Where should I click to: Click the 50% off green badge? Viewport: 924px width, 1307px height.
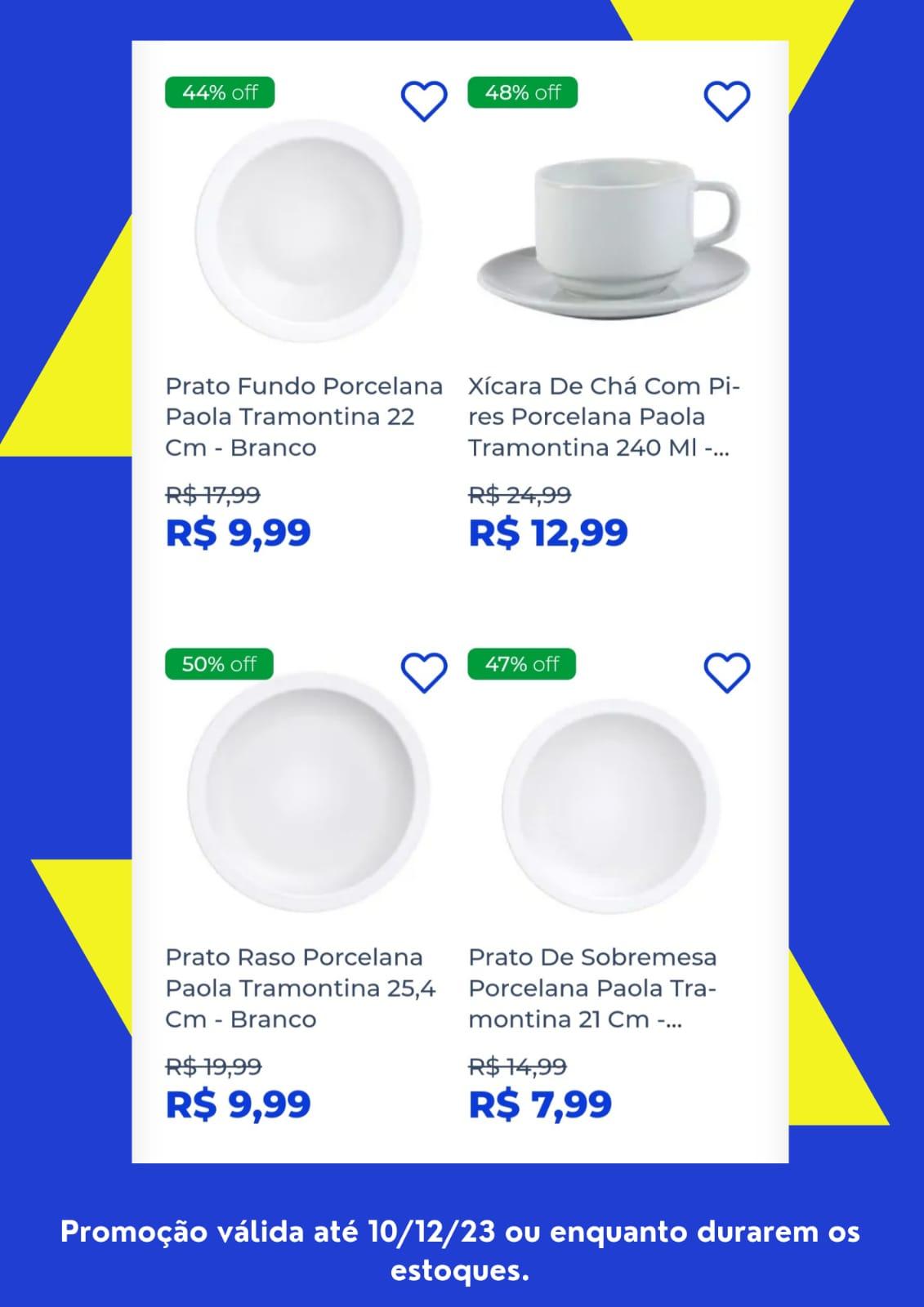coord(217,666)
